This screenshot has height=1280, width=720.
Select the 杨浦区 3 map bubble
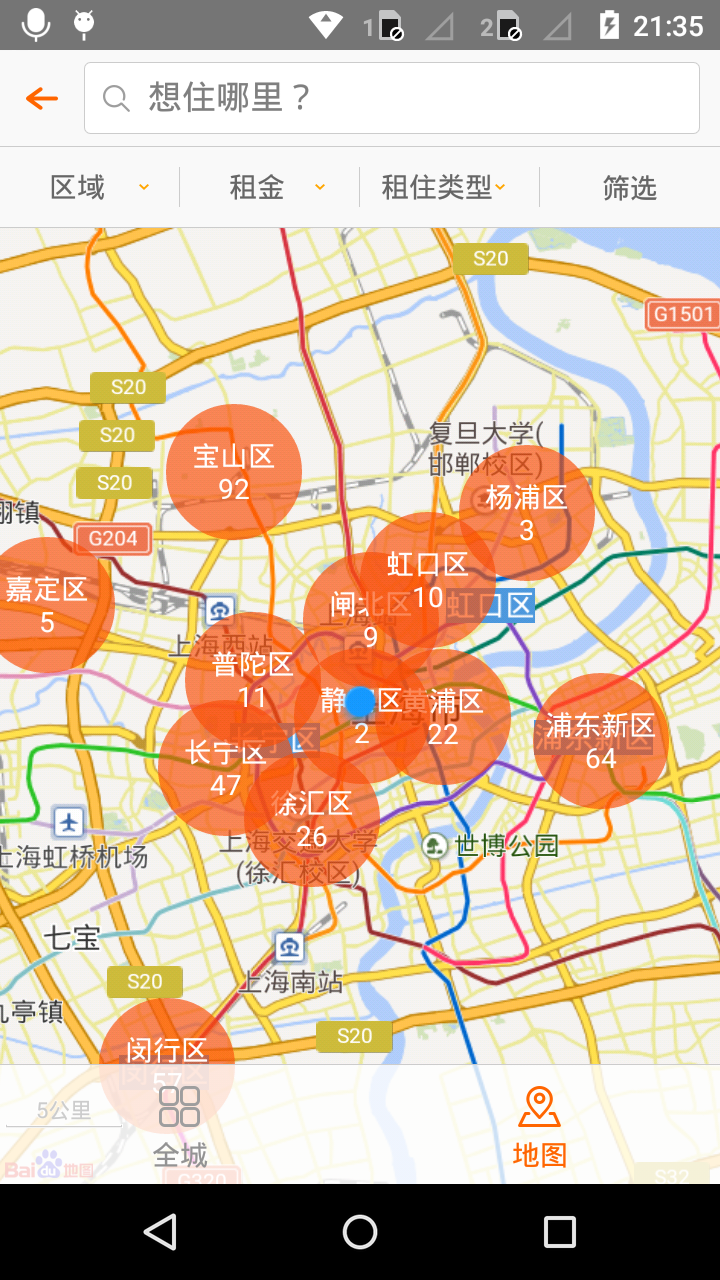click(x=527, y=512)
